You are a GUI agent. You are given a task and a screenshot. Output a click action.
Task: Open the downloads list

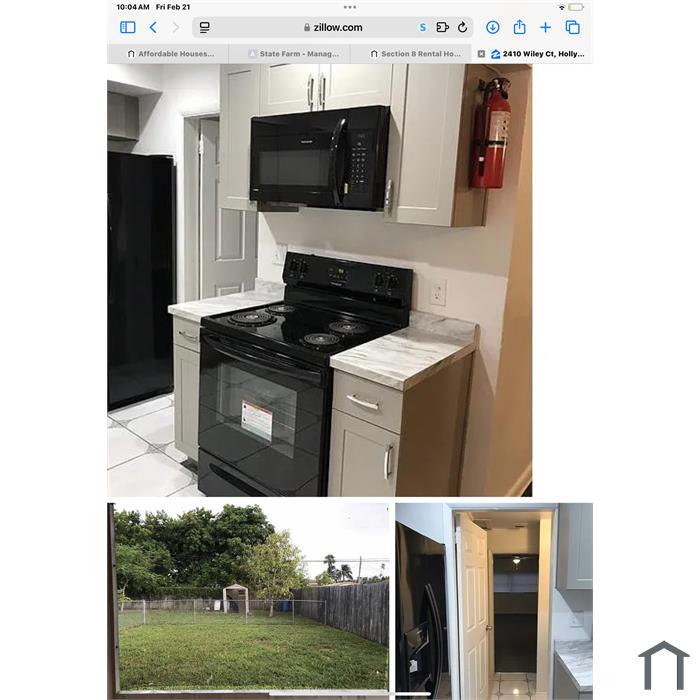pos(493,28)
